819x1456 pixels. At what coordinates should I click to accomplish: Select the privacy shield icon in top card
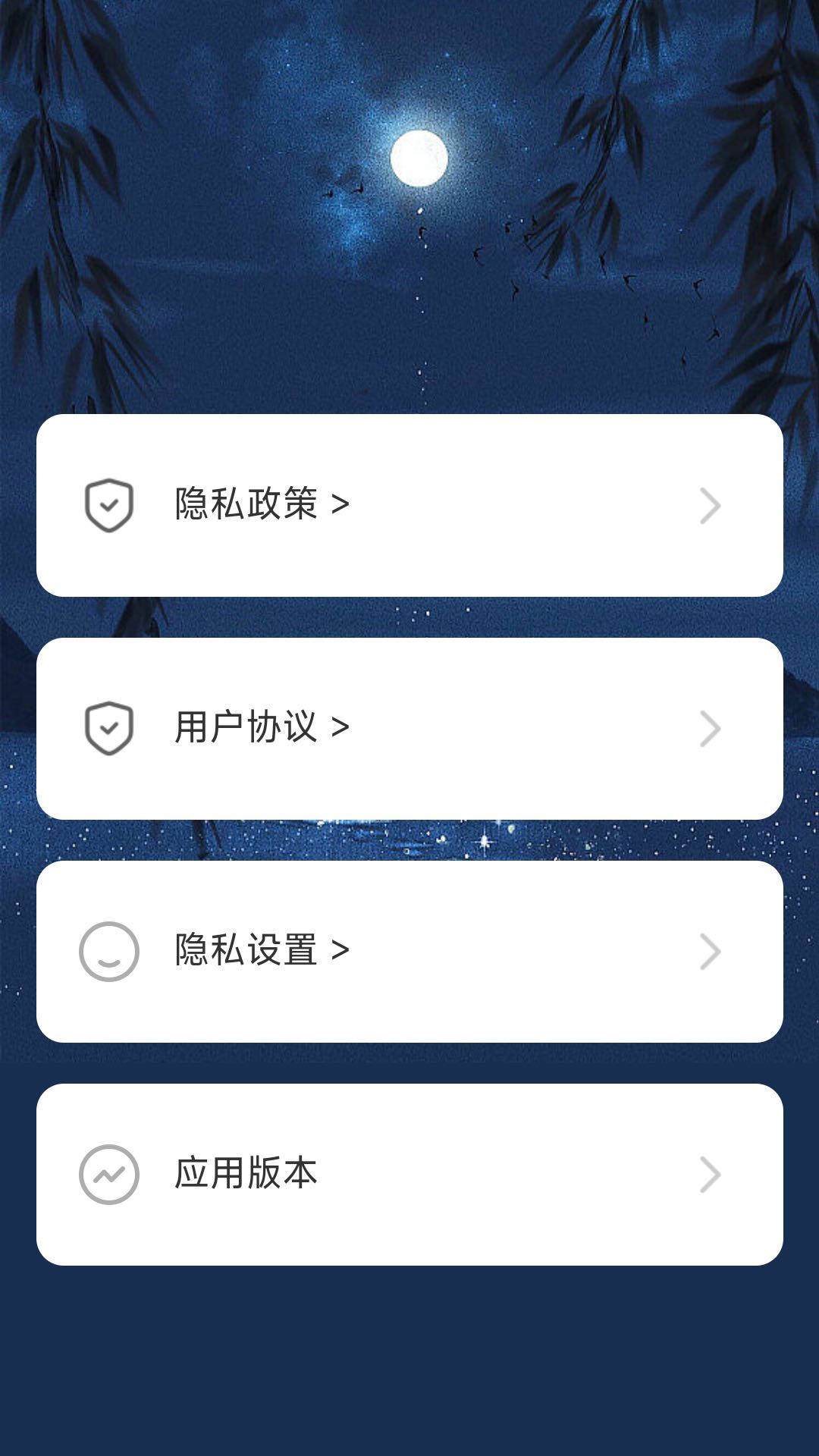coord(108,503)
